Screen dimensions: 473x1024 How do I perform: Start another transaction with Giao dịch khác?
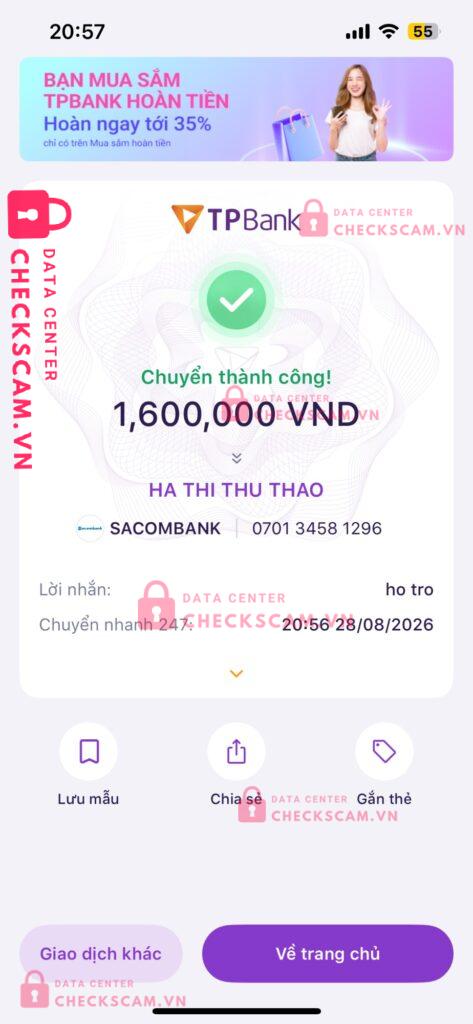tap(101, 953)
